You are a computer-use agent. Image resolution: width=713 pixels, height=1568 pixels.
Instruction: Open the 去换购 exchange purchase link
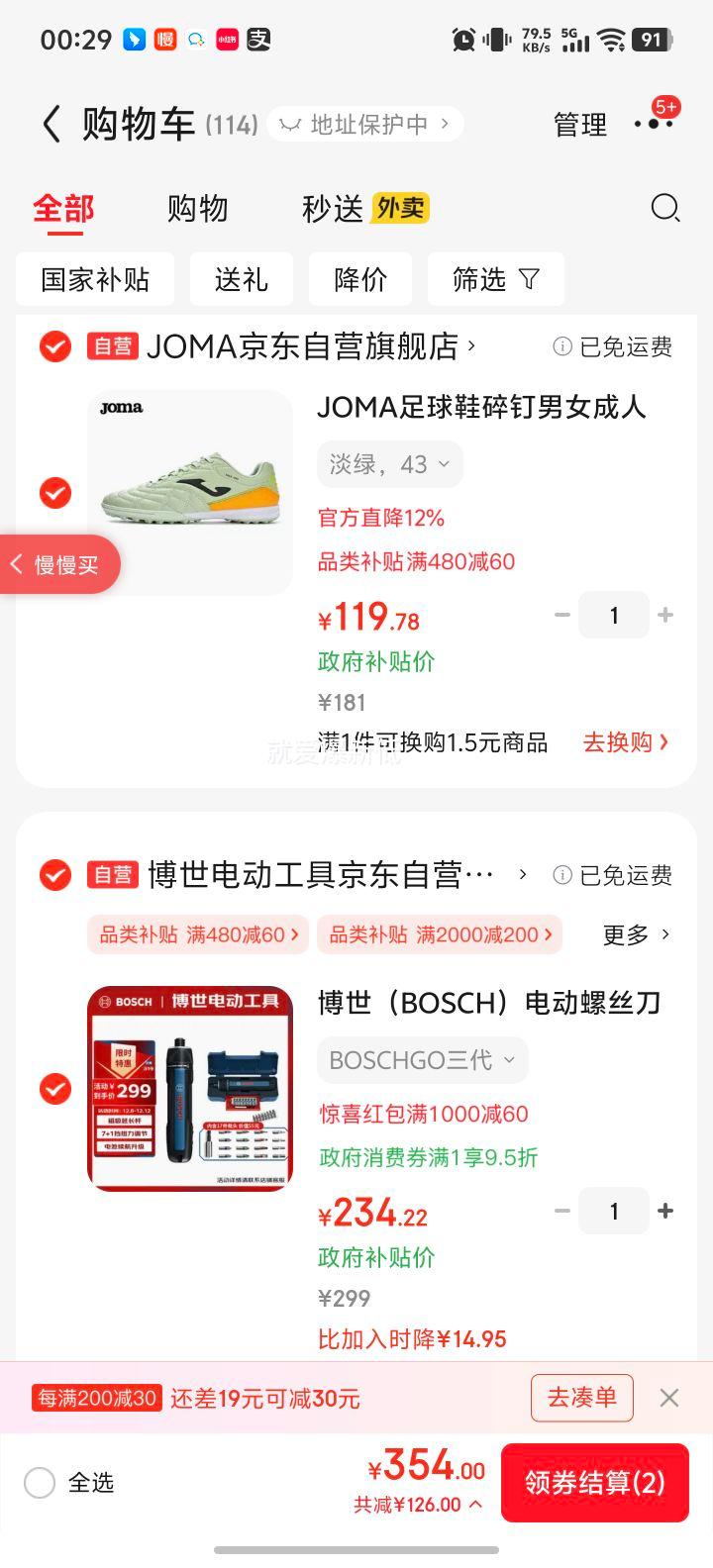point(625,741)
